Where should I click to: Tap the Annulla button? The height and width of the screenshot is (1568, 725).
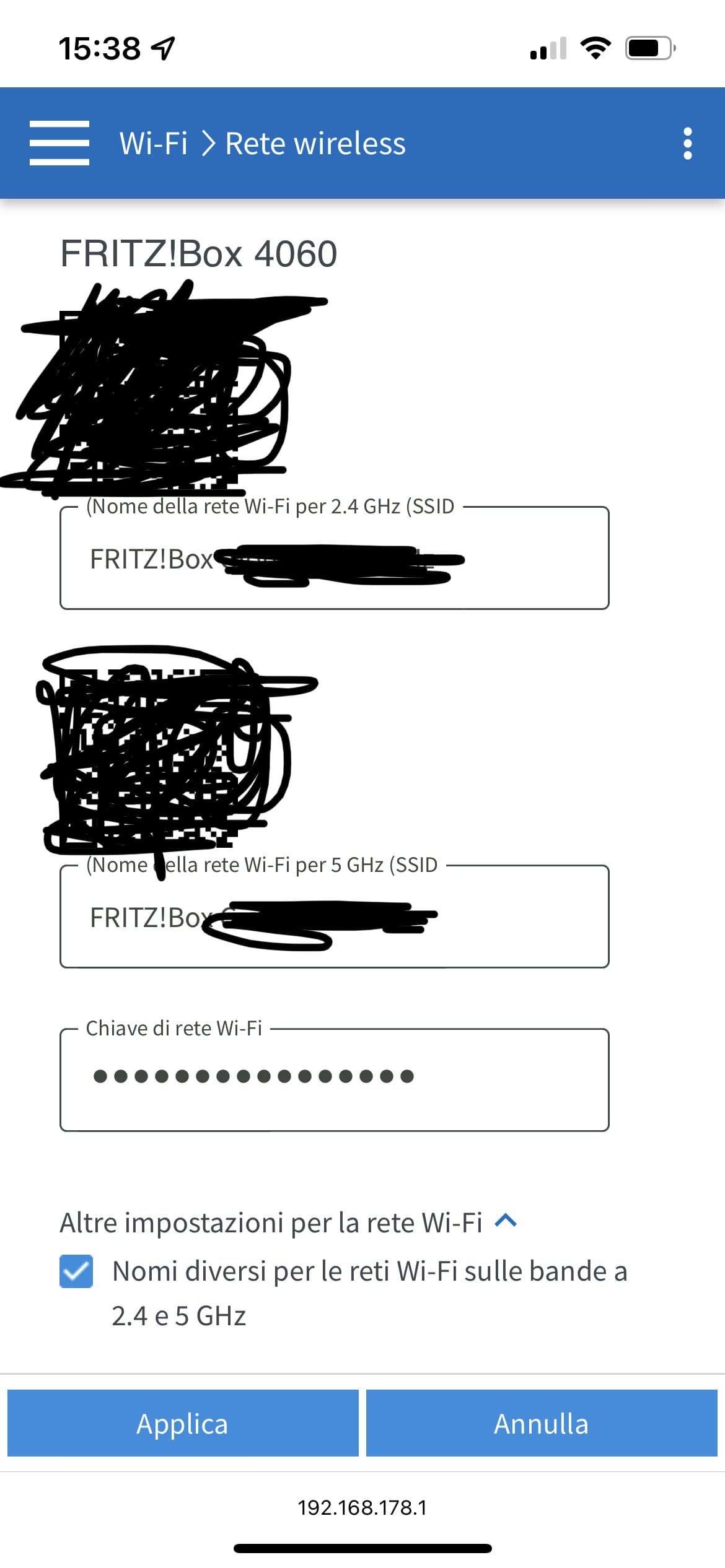(542, 1423)
